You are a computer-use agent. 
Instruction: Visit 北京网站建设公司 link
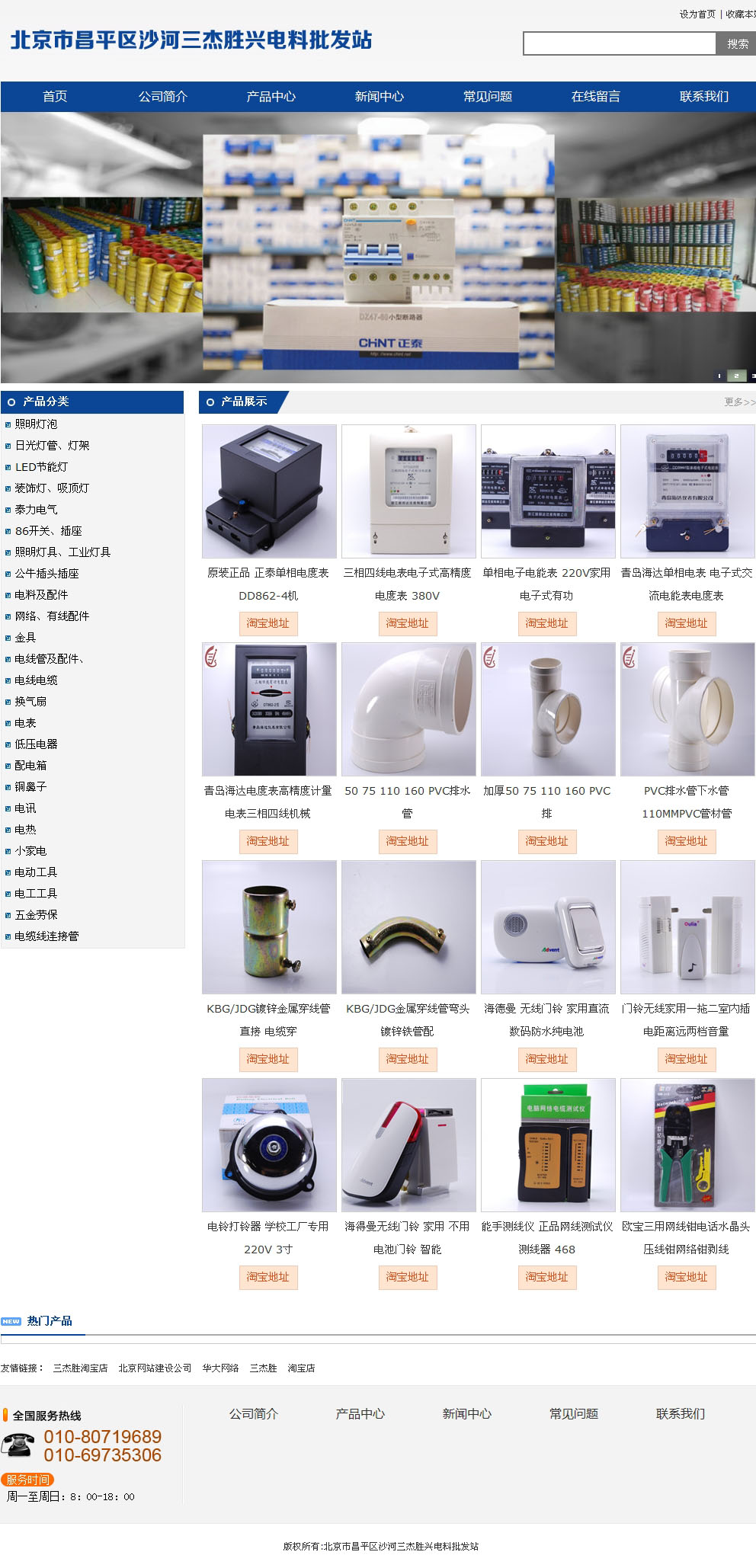tap(155, 1368)
